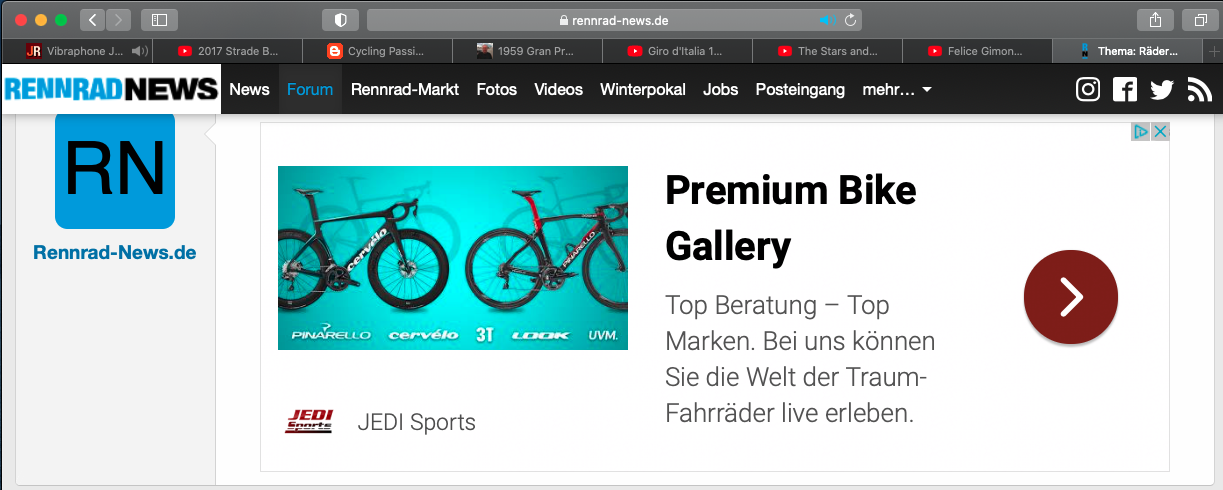
Task: Switch to the Fotos section
Action: click(x=497, y=89)
